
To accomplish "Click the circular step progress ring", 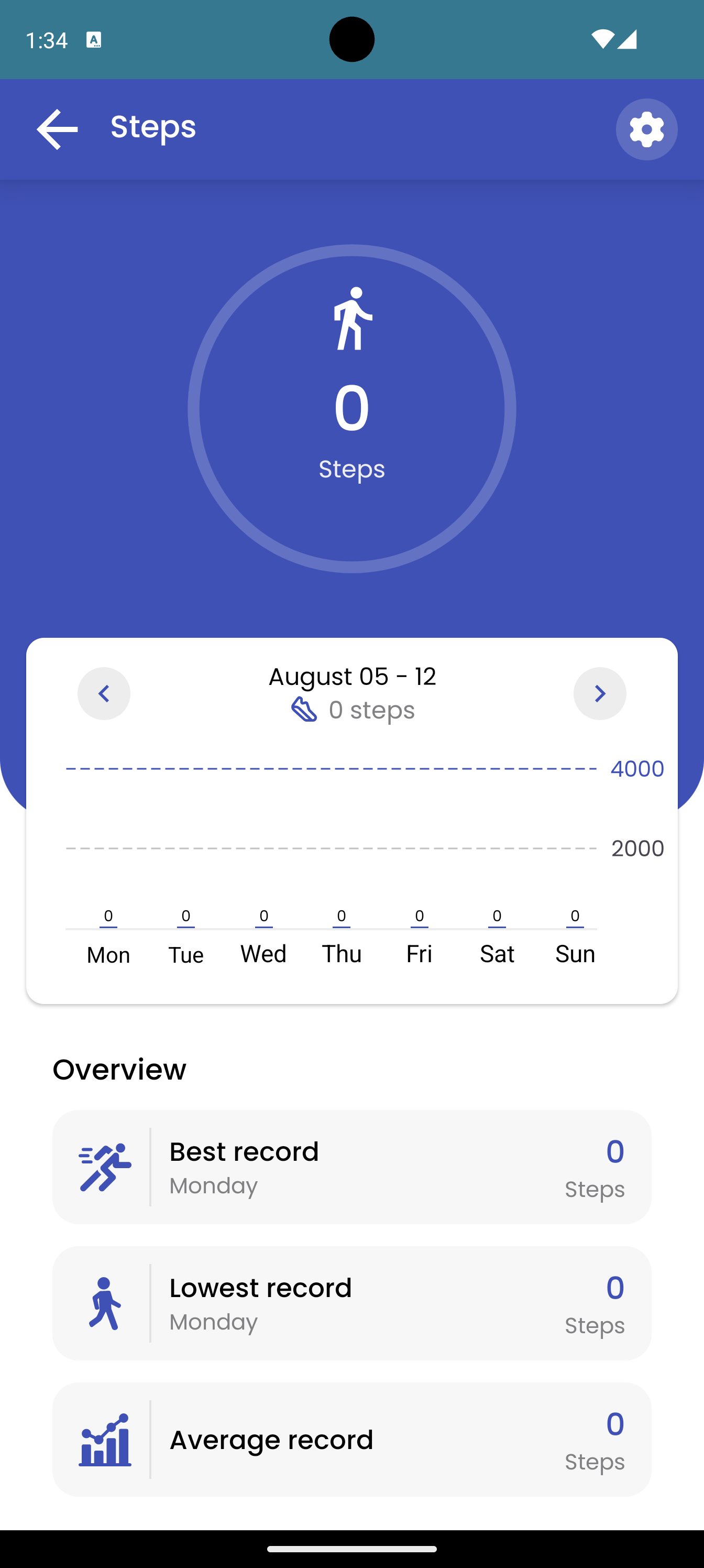I will pos(353,408).
